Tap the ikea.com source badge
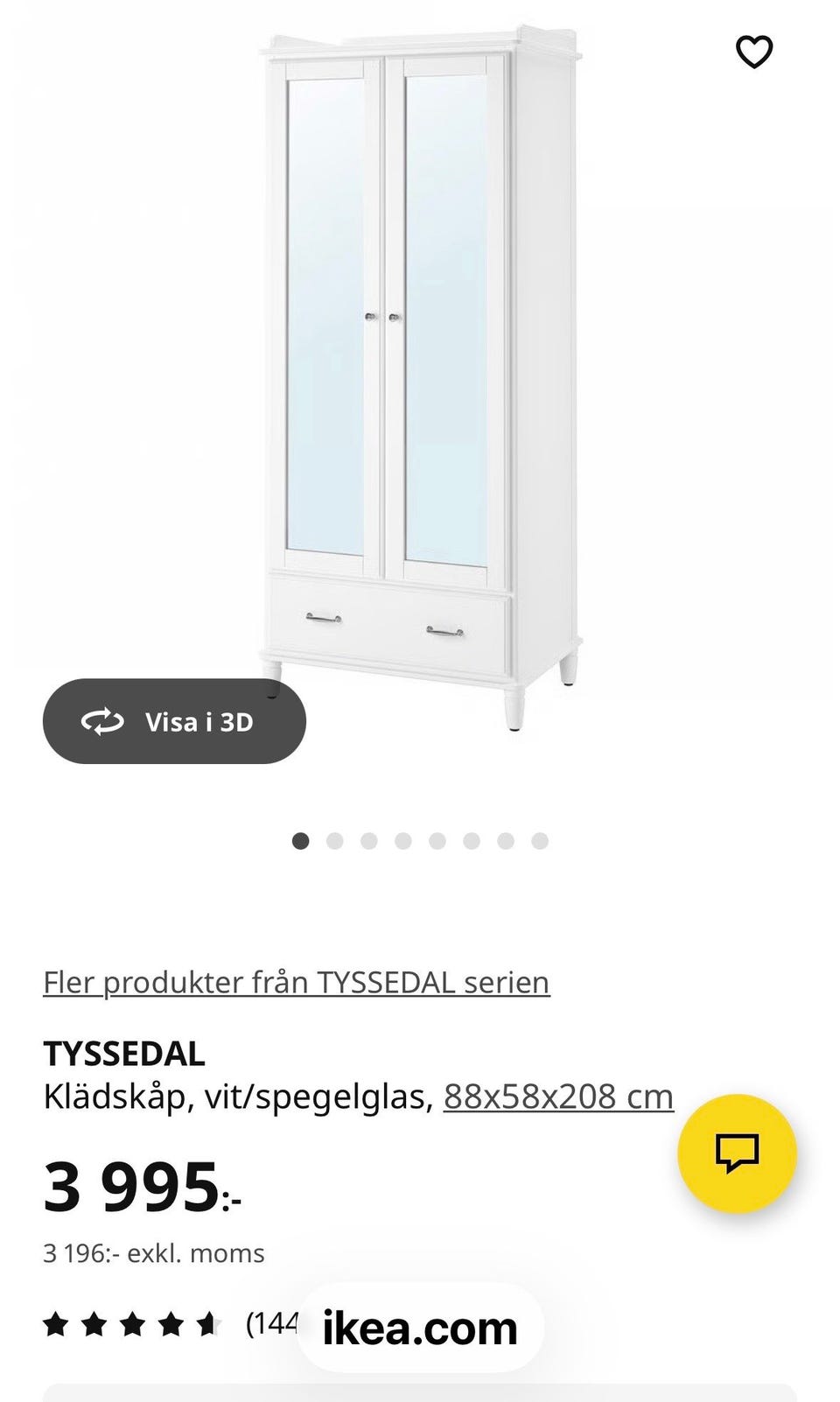This screenshot has width=840, height=1402. (420, 1327)
